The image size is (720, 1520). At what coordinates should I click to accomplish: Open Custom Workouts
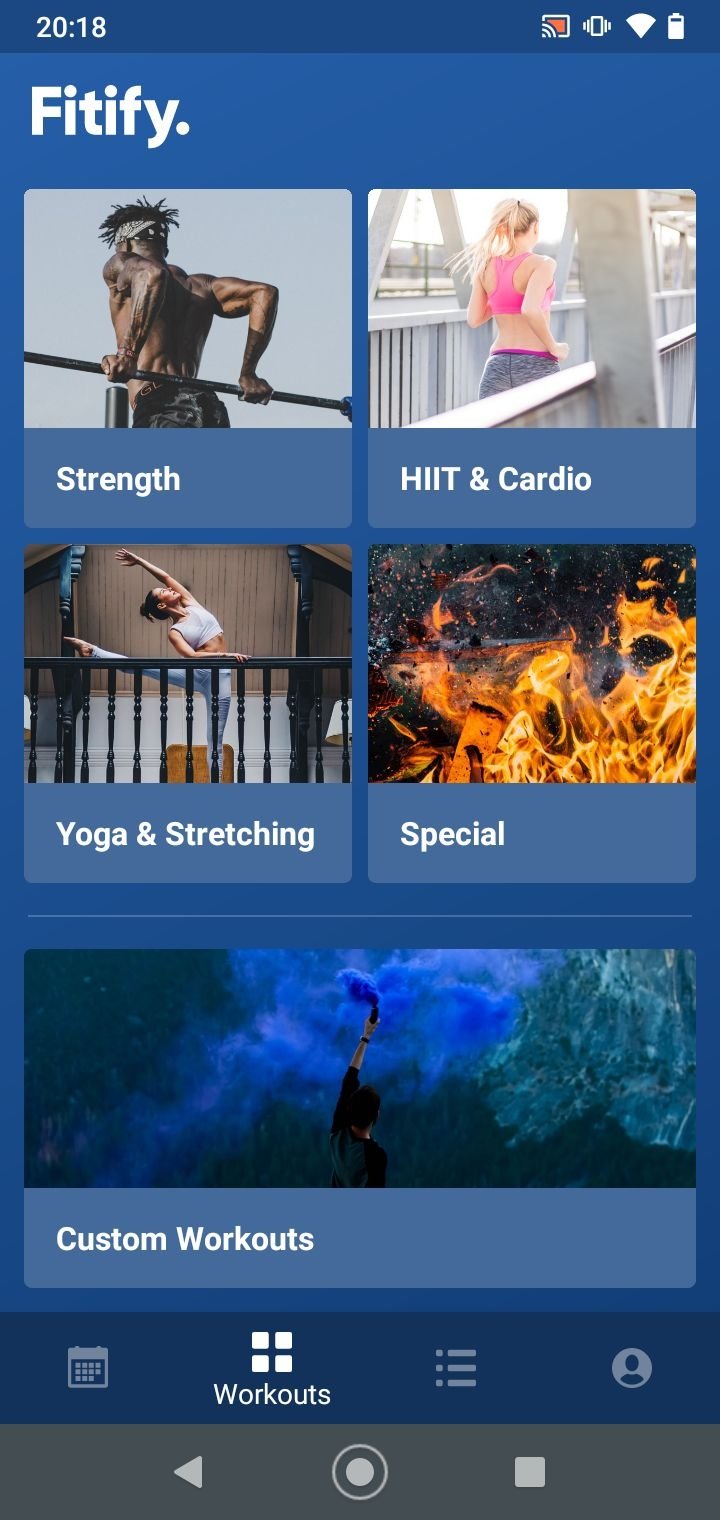[x=360, y=1118]
